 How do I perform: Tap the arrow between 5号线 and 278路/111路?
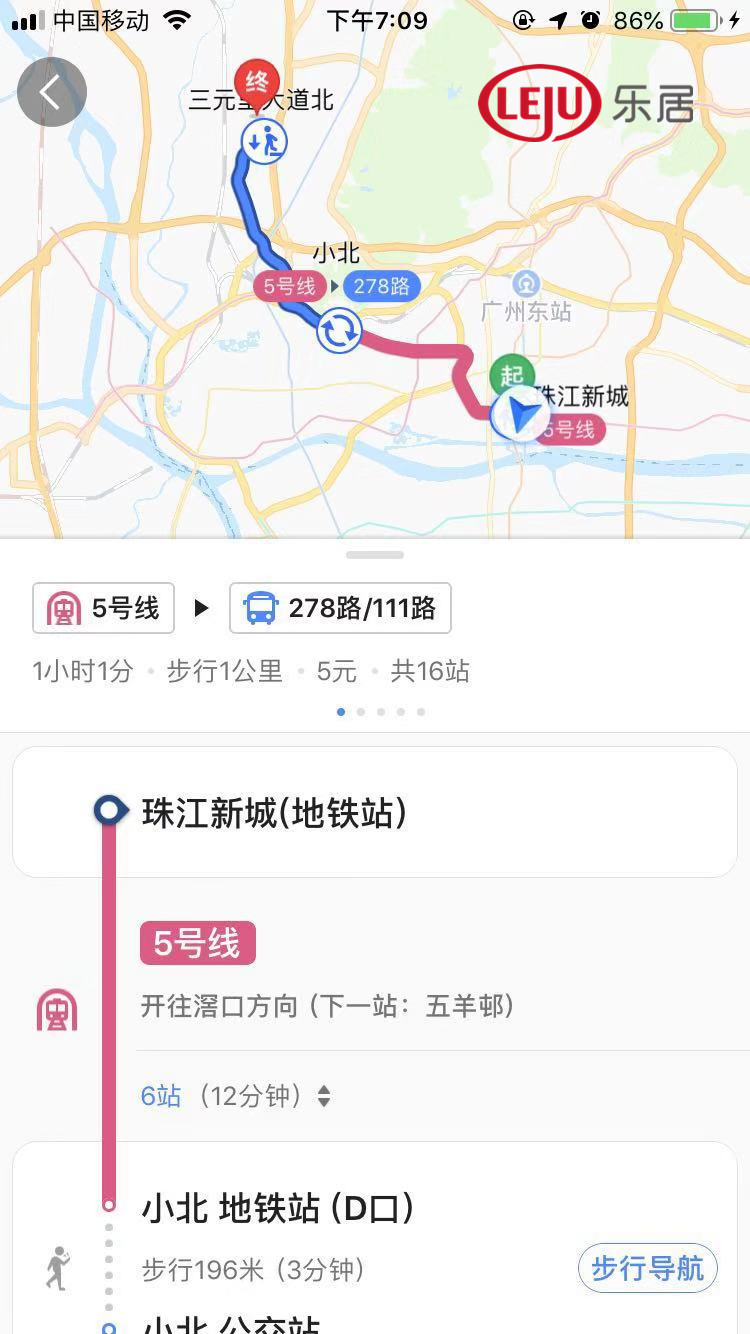201,607
